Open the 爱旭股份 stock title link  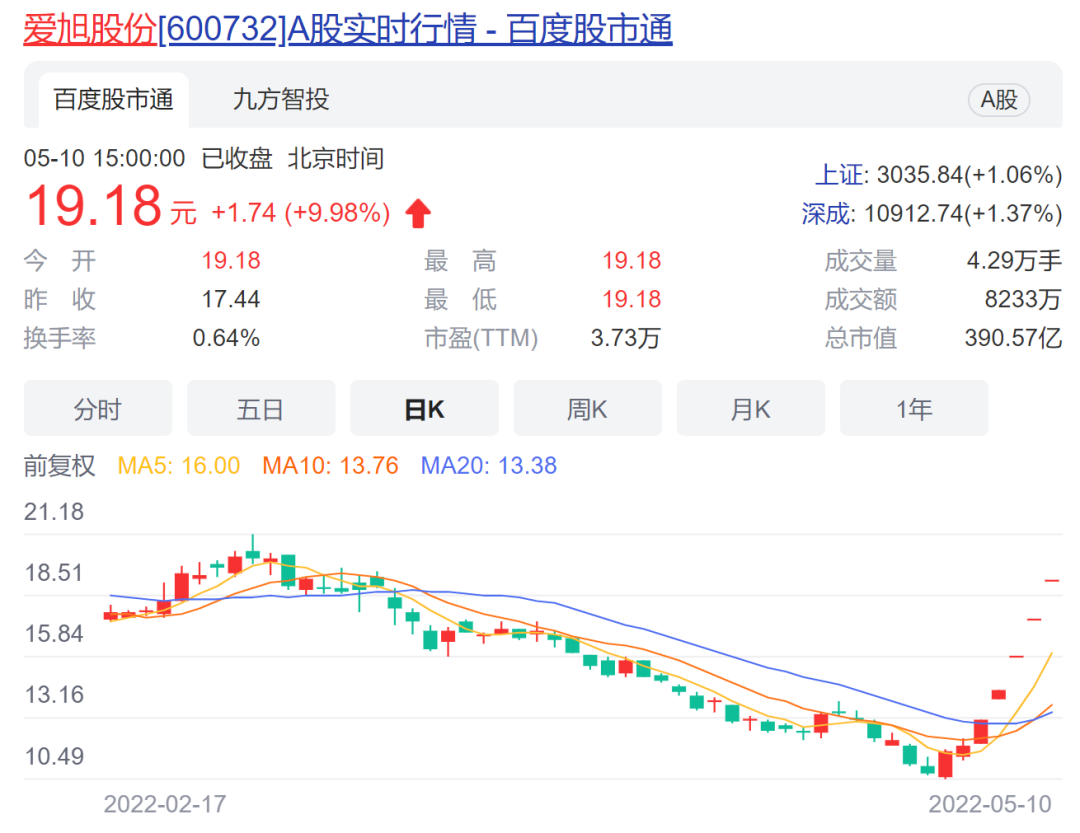point(348,29)
